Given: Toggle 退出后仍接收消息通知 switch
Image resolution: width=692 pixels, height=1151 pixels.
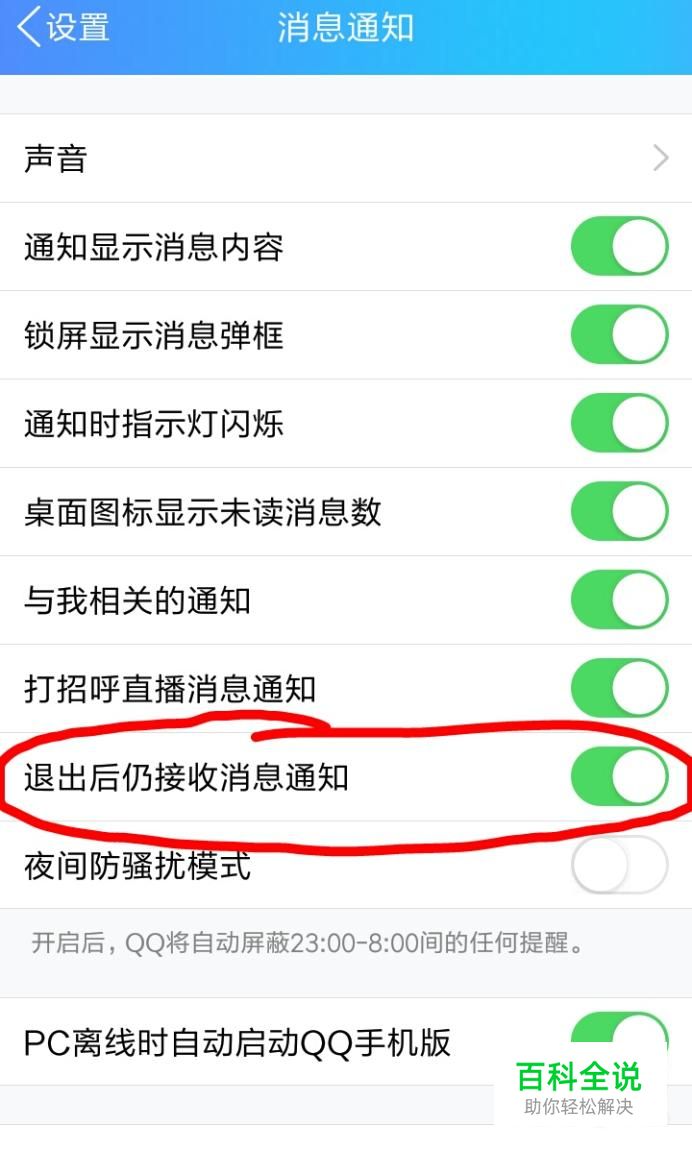Looking at the screenshot, I should [x=619, y=777].
